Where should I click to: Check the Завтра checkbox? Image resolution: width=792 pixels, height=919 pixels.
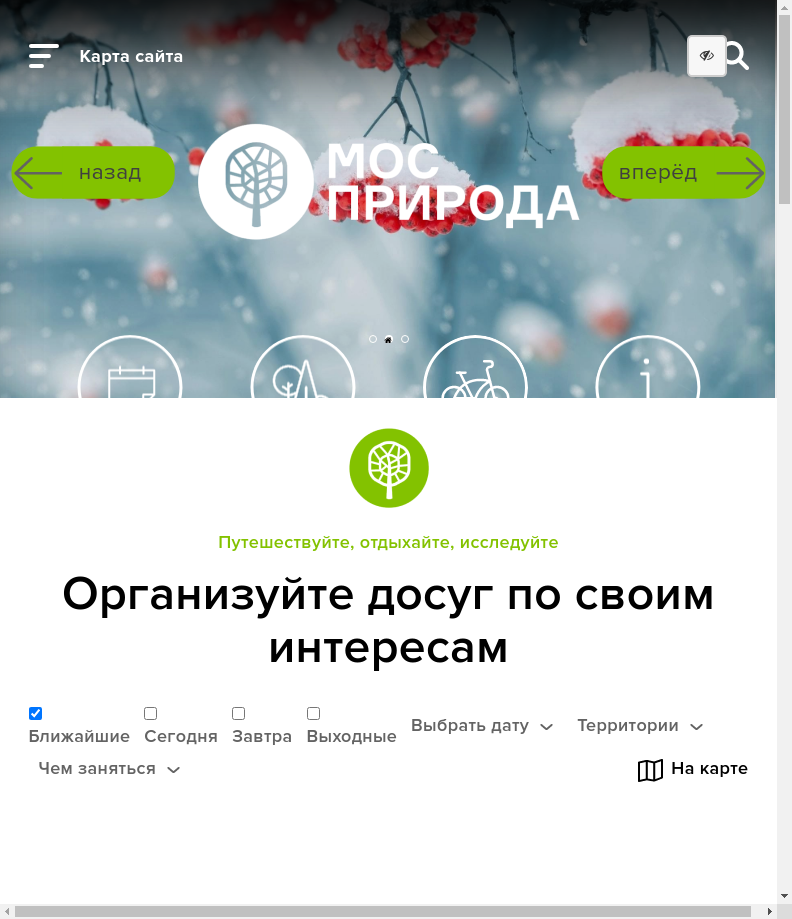(239, 713)
